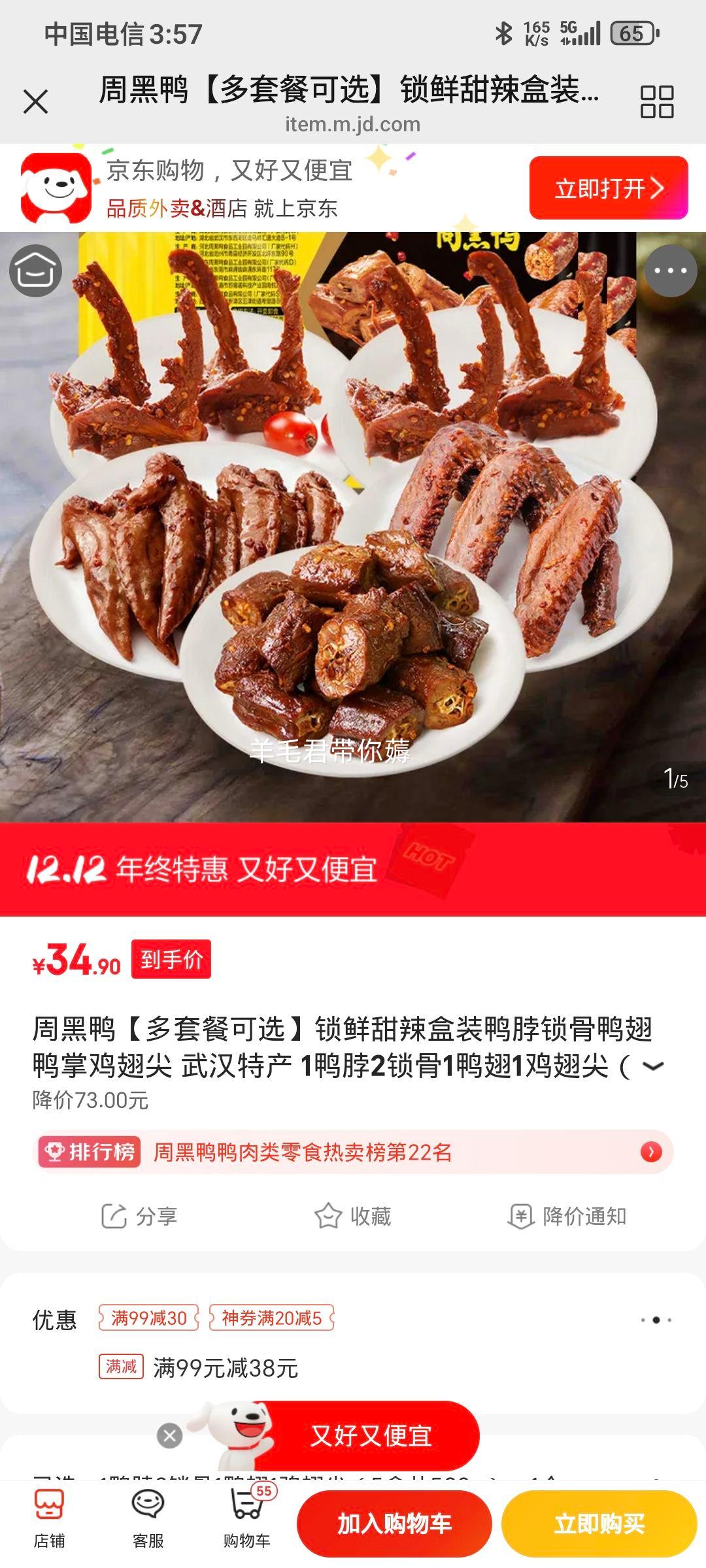This screenshot has width=706, height=1568.
Task: Dismiss the 又好又便宜 floating banner
Action: point(170,1435)
